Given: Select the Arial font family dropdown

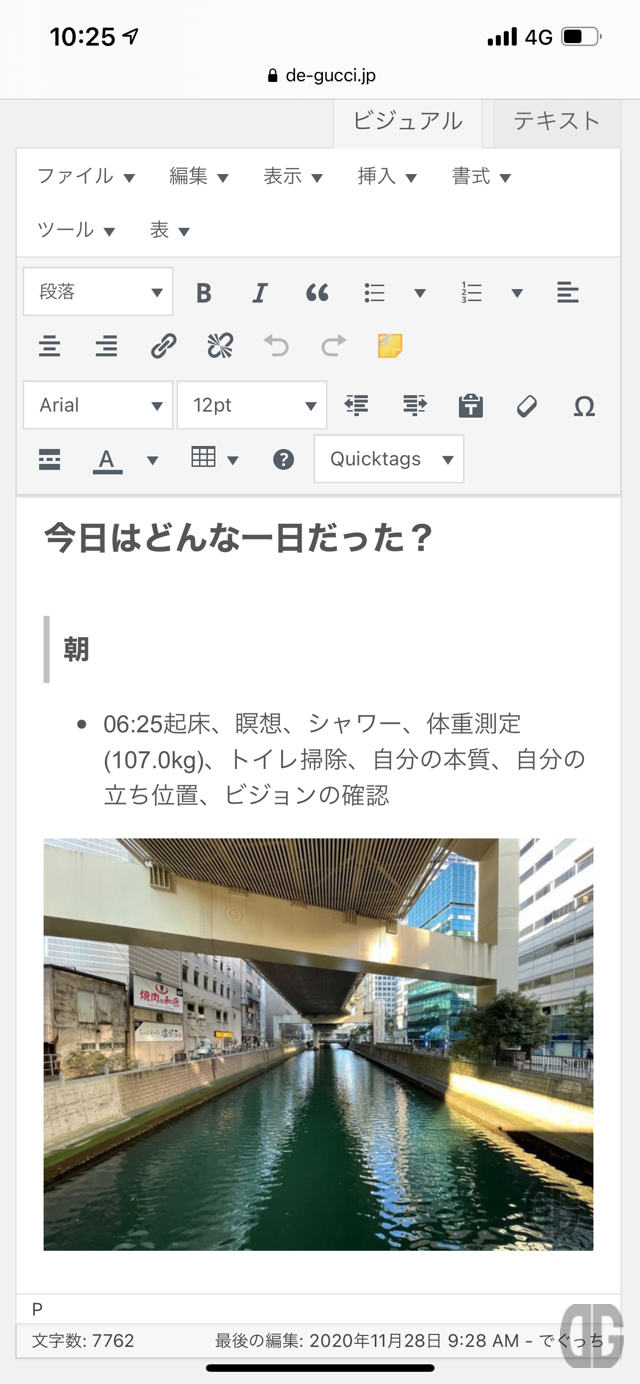Looking at the screenshot, I should 98,405.
